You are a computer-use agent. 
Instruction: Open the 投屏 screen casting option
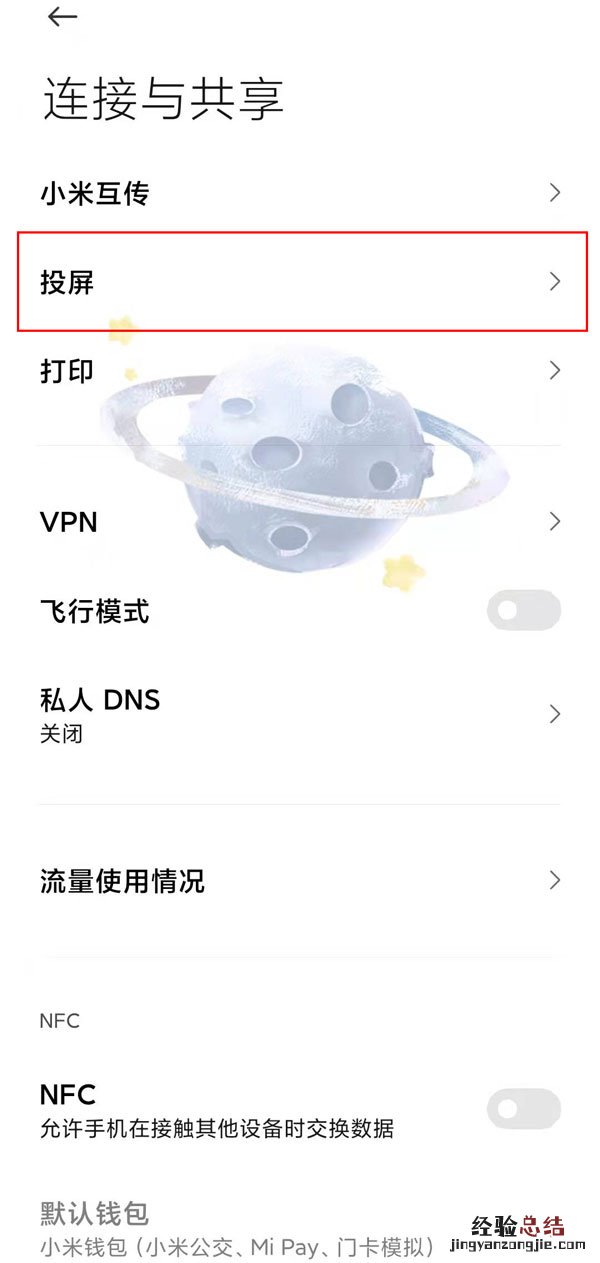pyautogui.click(x=300, y=282)
